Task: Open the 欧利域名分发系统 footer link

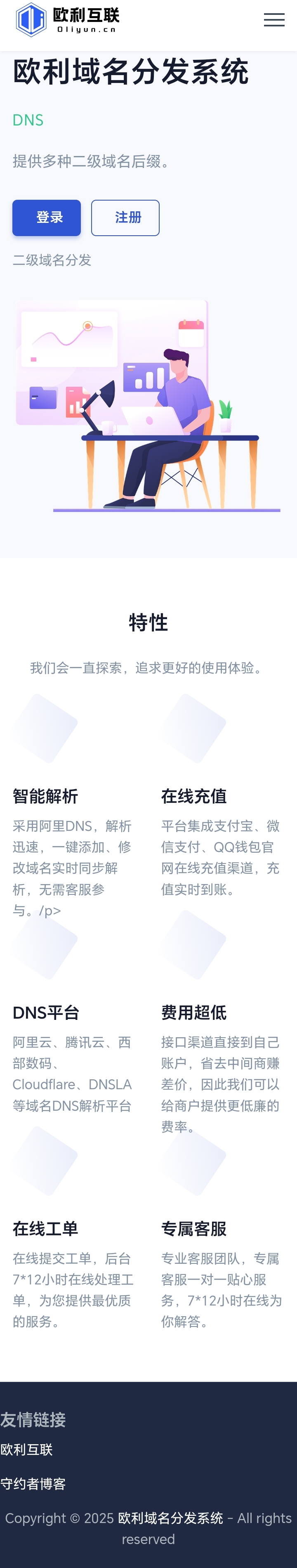Action: click(170, 1518)
